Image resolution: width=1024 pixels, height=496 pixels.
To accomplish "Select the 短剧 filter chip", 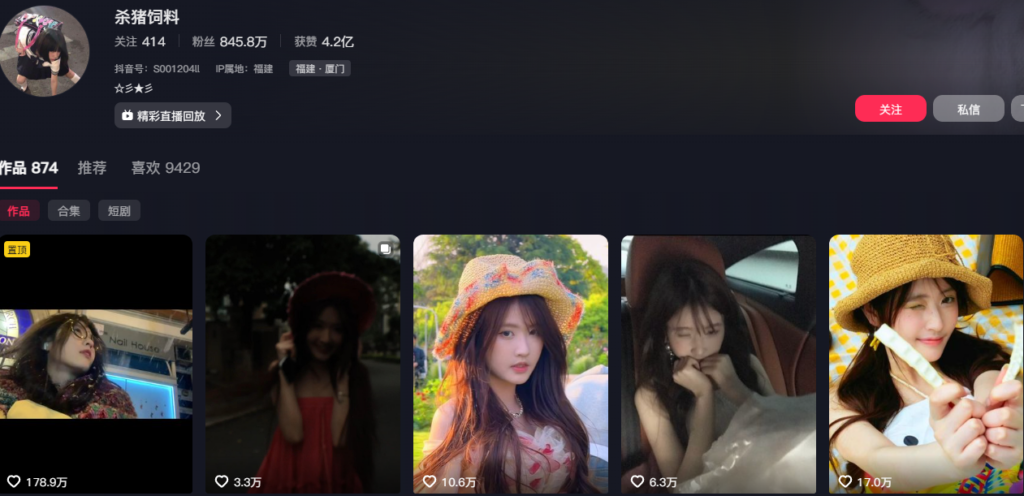I will 119,211.
